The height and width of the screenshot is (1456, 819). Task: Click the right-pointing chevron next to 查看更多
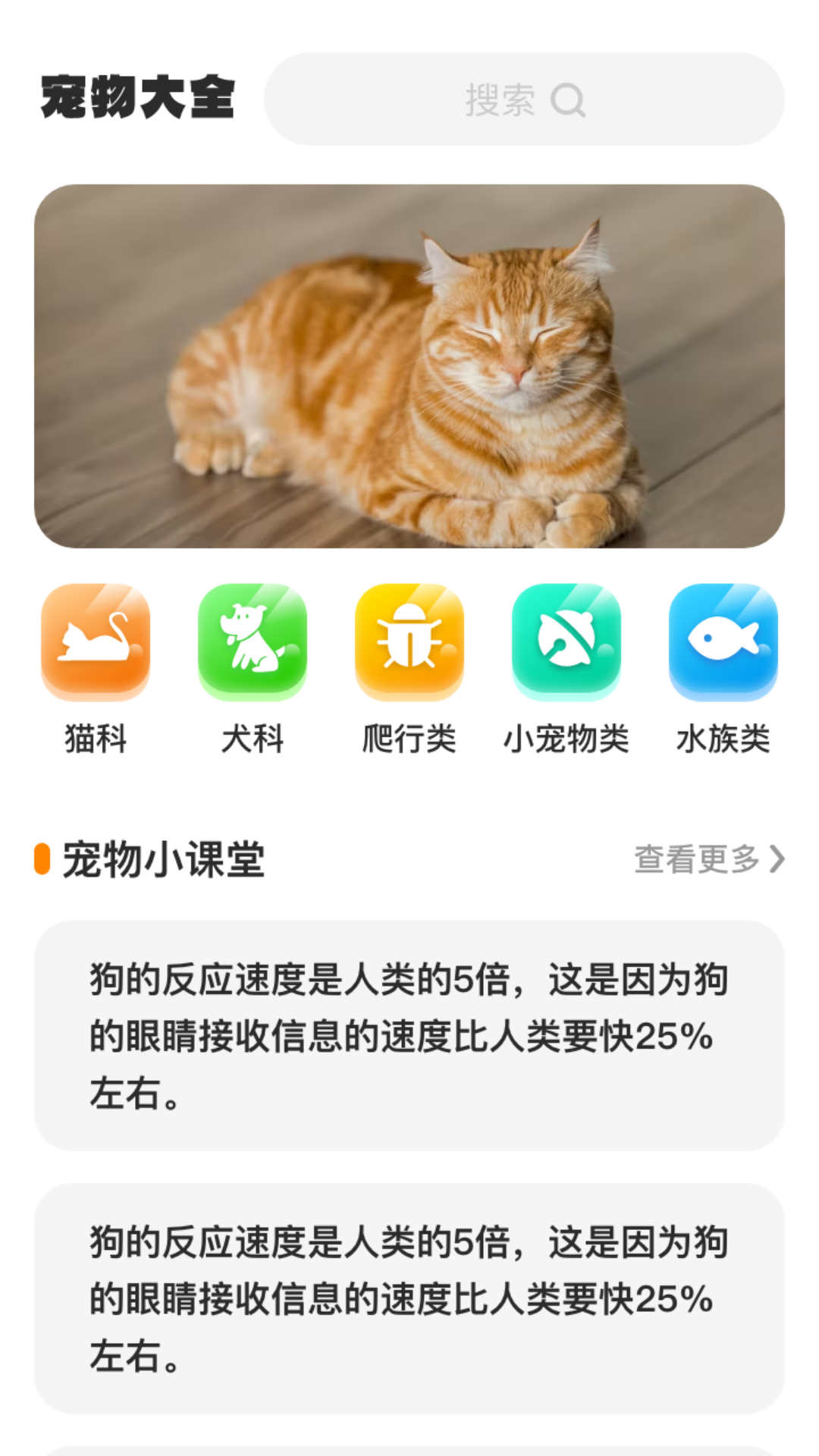coord(777,859)
